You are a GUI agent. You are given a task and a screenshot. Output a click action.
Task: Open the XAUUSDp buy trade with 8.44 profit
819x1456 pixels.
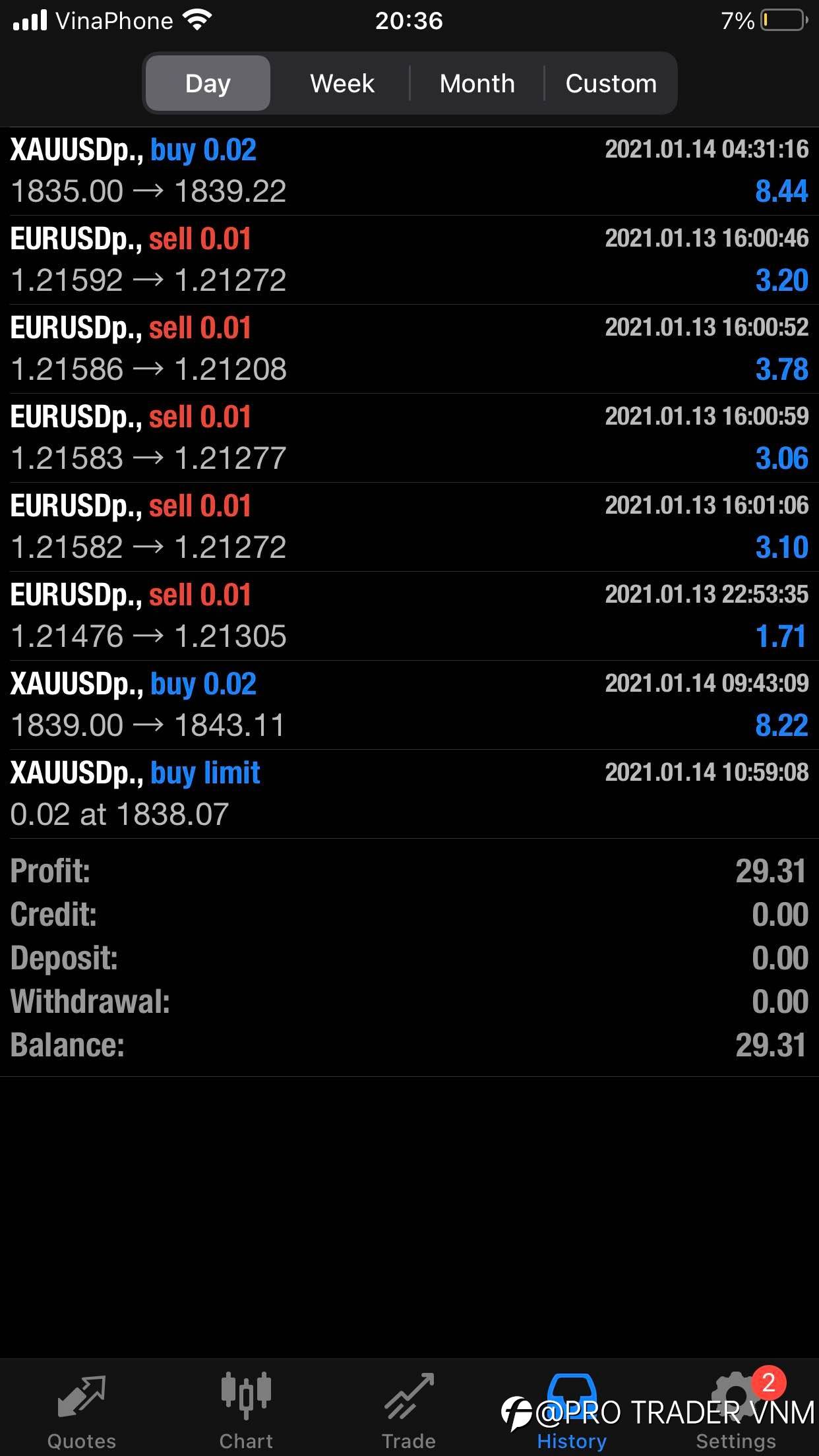409,171
